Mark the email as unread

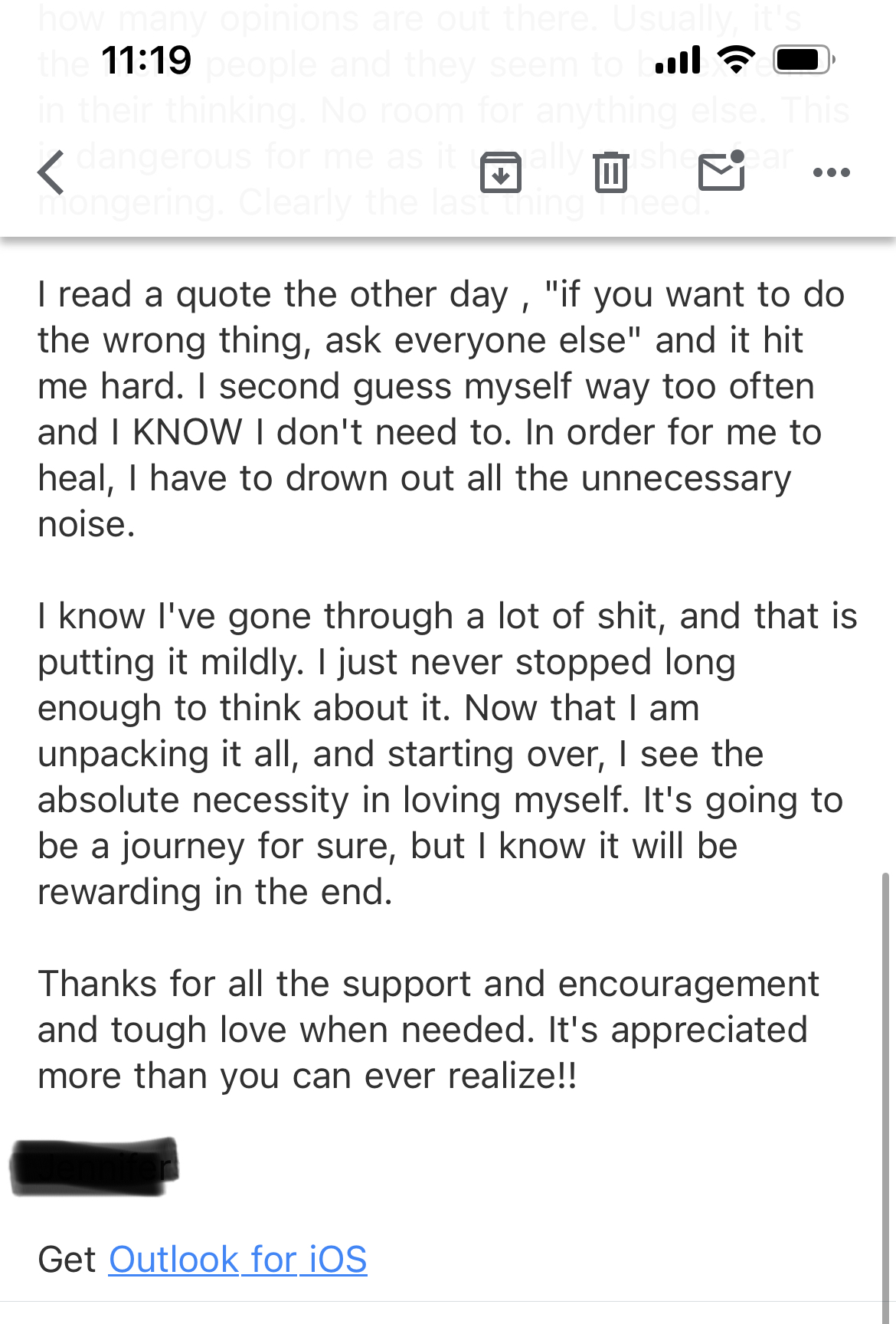722,170
